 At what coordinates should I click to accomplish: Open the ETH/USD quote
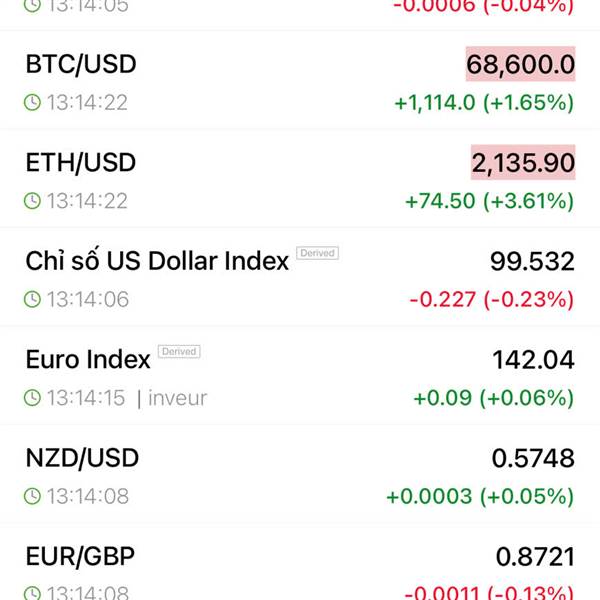tap(300, 178)
